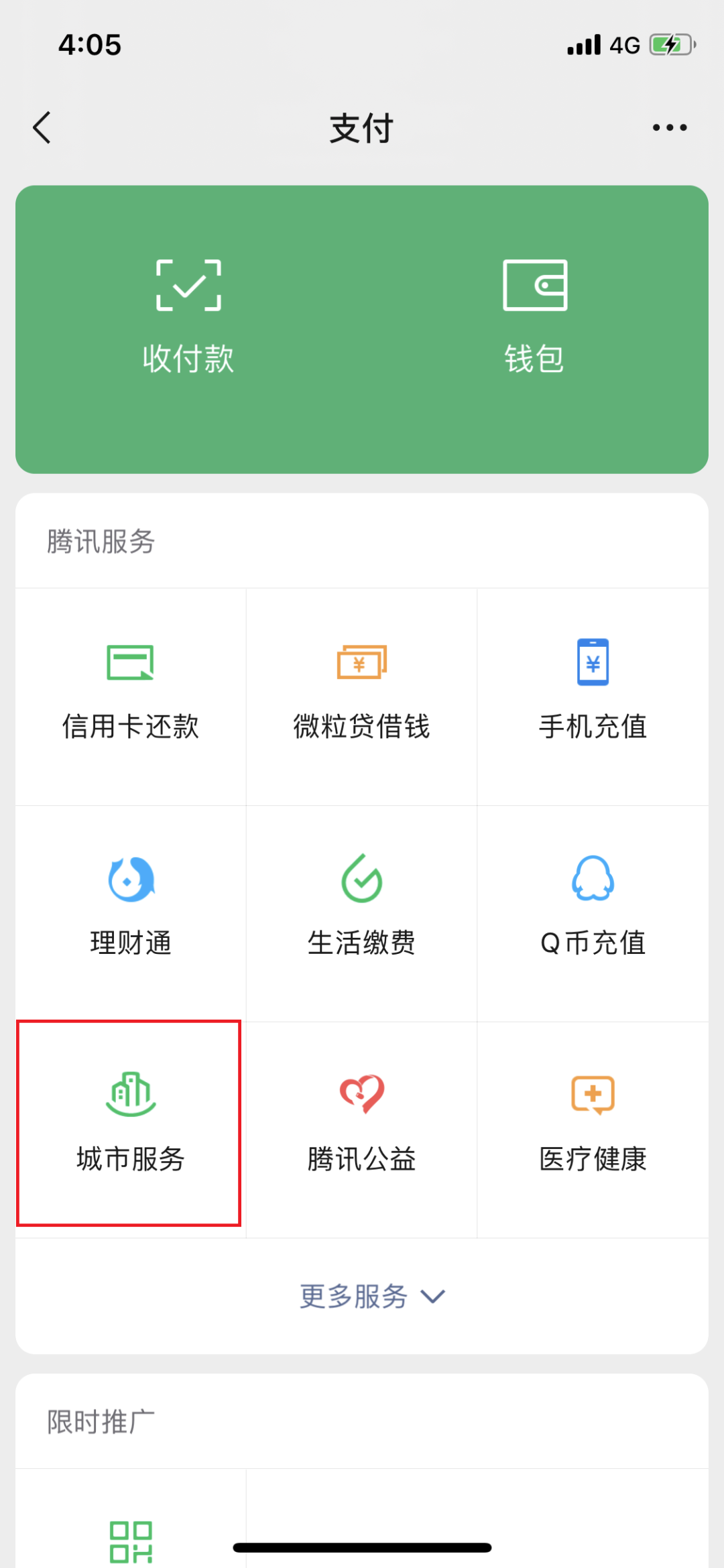Open the three-dot overflow menu
The height and width of the screenshot is (1568, 724).
coord(670,127)
